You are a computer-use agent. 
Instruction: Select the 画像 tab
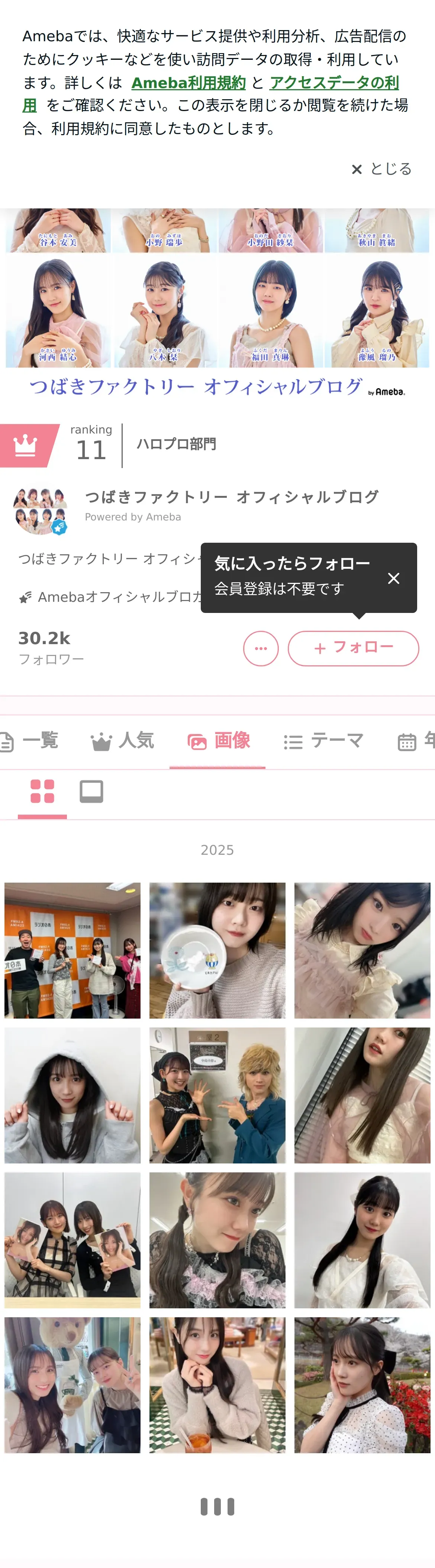(217, 741)
